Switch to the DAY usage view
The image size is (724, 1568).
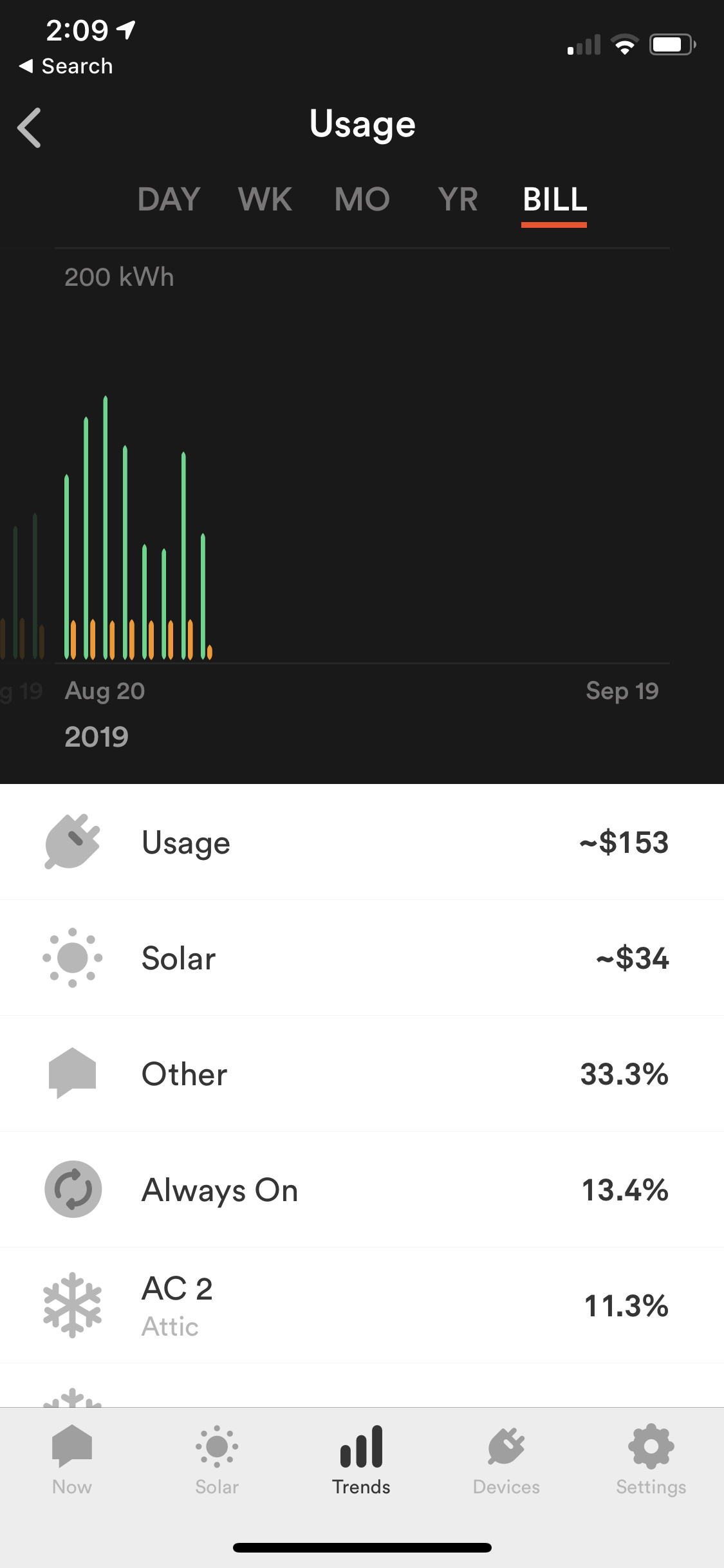(169, 200)
